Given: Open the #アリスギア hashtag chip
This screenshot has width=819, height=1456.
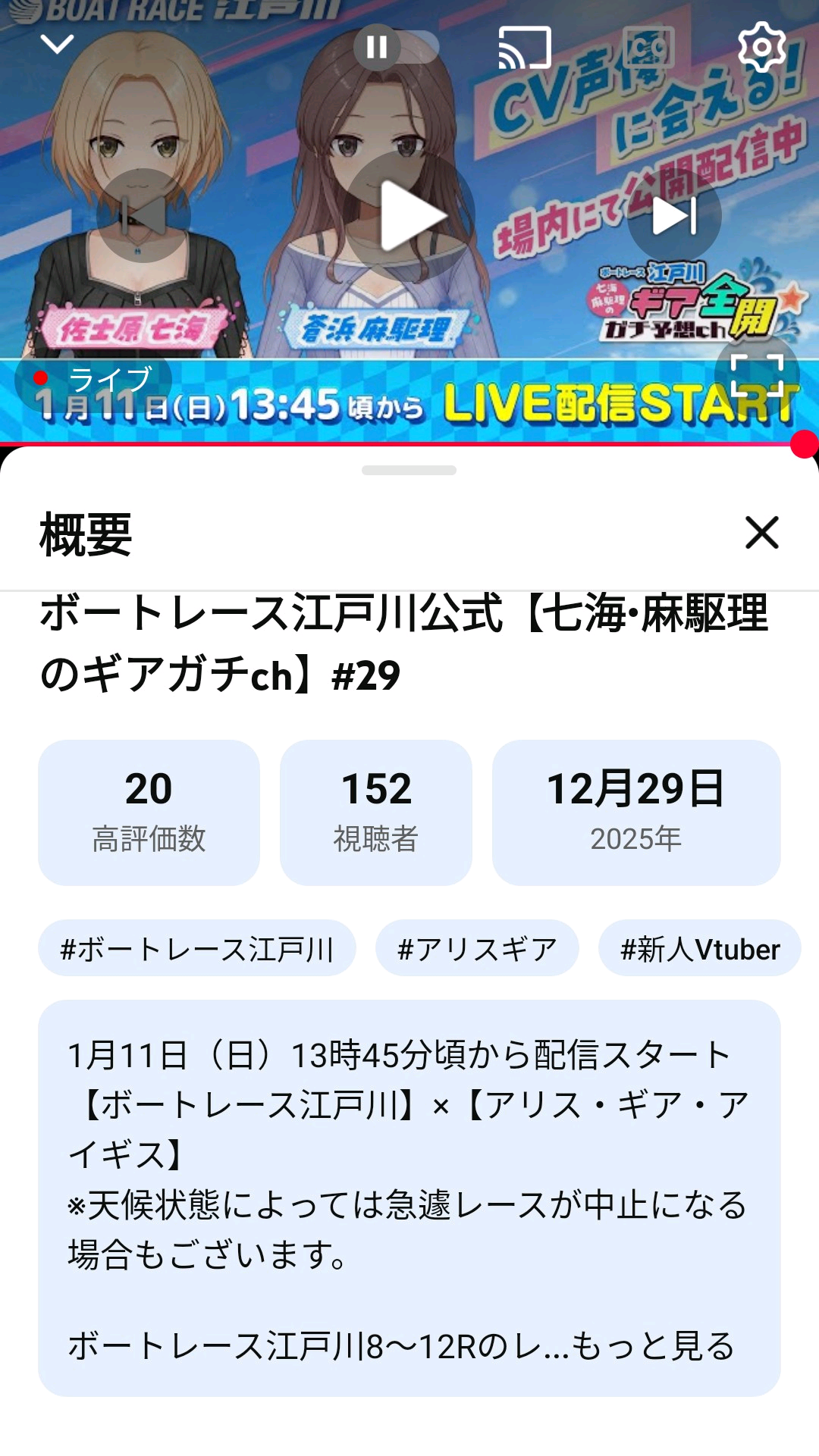Looking at the screenshot, I should [x=477, y=948].
